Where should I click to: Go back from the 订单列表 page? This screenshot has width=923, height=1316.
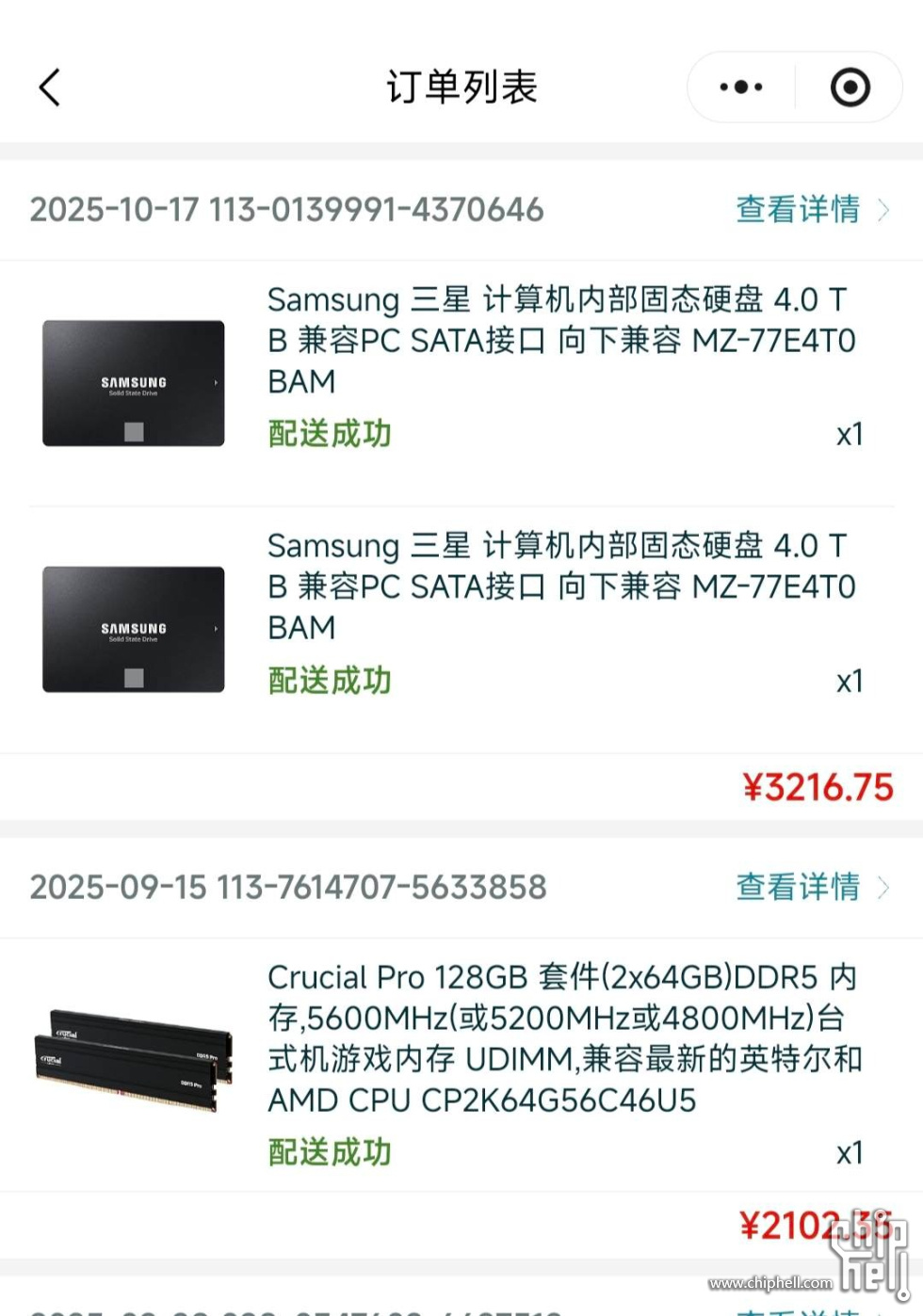point(50,88)
